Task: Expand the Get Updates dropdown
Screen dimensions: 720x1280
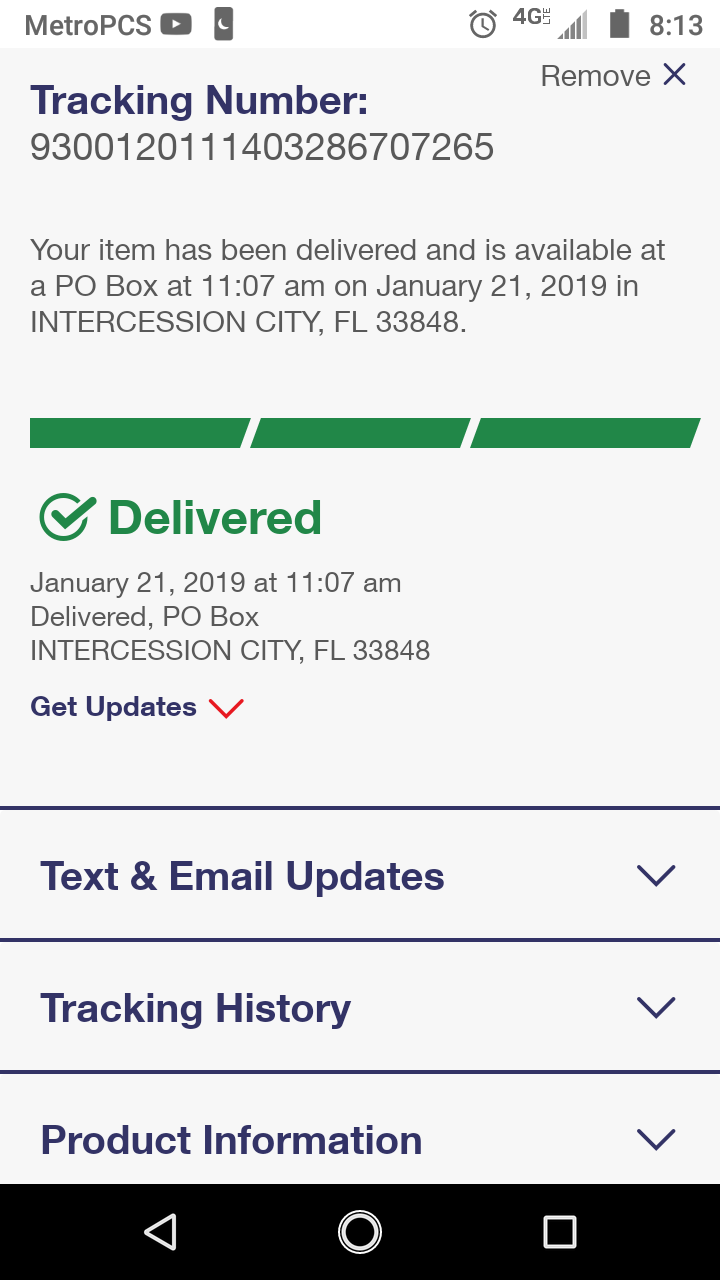Action: (137, 707)
